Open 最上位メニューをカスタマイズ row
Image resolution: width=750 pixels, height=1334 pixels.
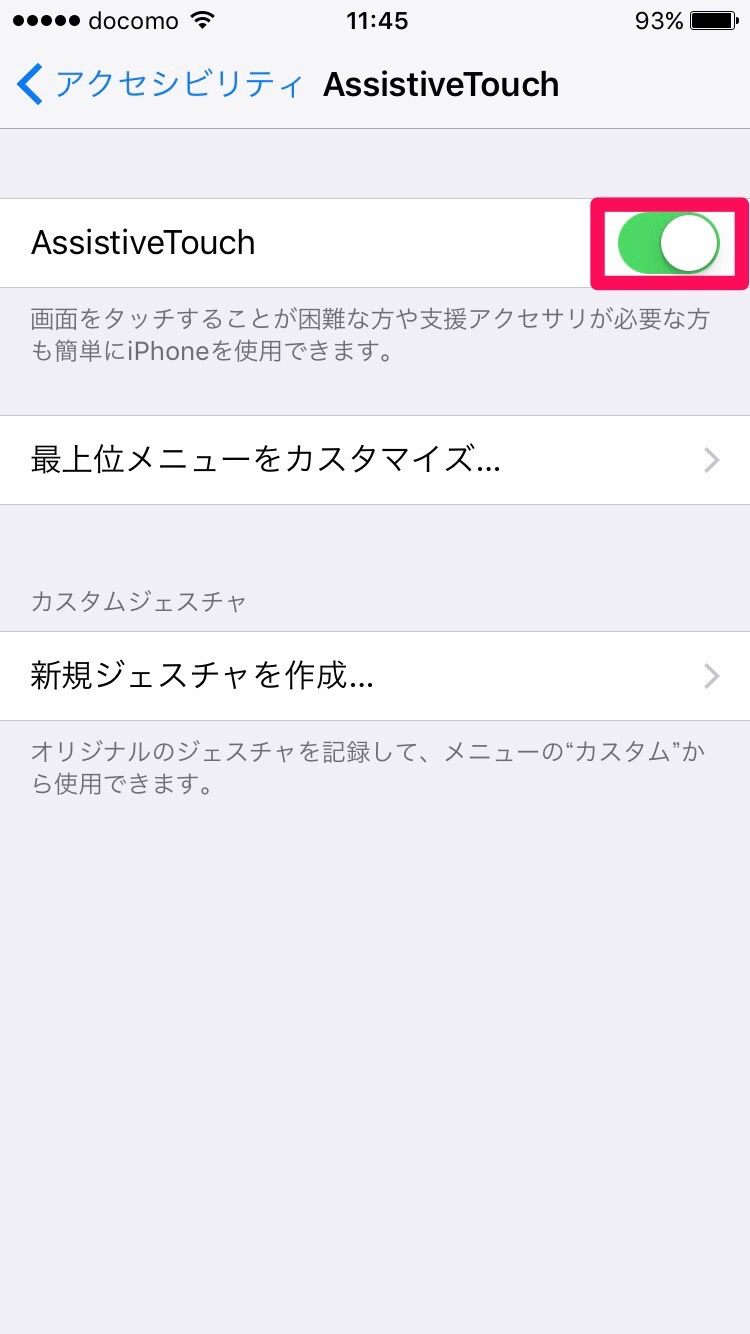[x=375, y=460]
